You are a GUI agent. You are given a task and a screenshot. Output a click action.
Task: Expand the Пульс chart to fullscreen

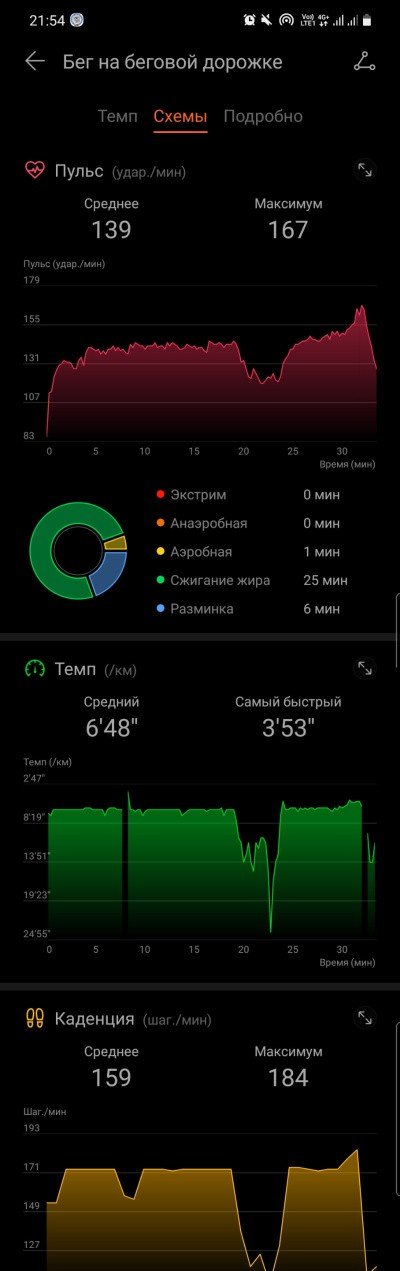(x=365, y=171)
